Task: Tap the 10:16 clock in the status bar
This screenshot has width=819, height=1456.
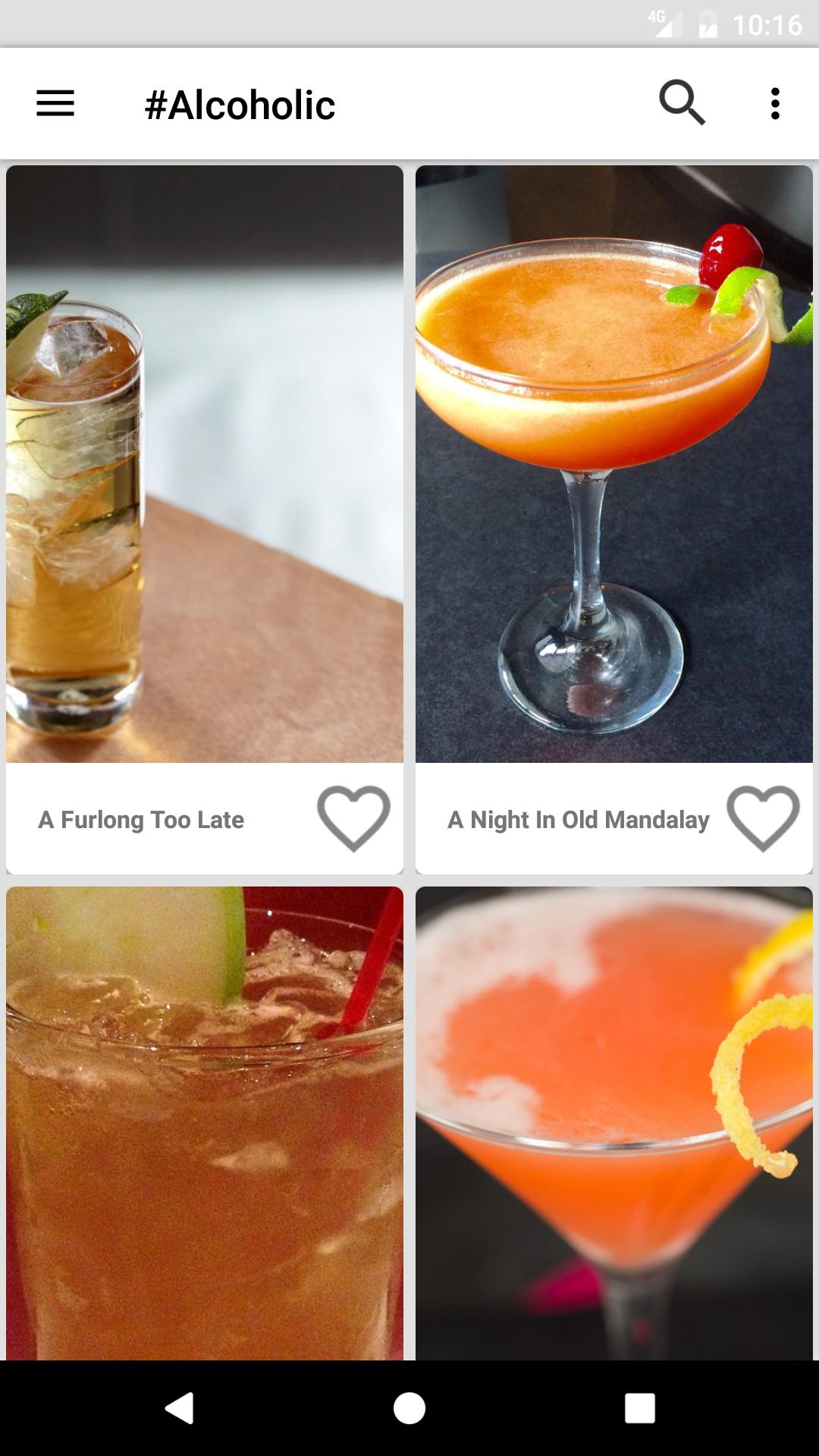Action: [x=765, y=22]
